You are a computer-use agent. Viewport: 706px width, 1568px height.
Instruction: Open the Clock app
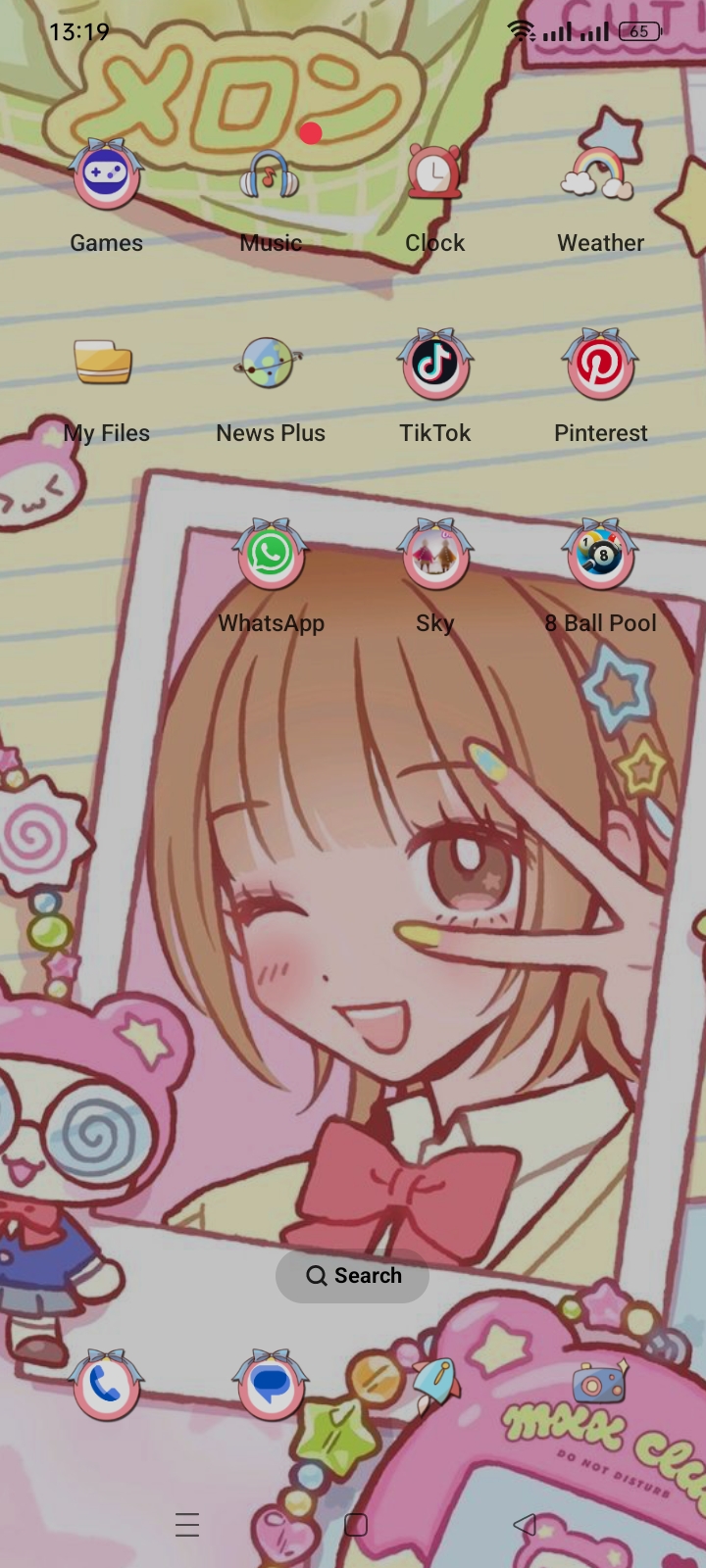coord(434,176)
